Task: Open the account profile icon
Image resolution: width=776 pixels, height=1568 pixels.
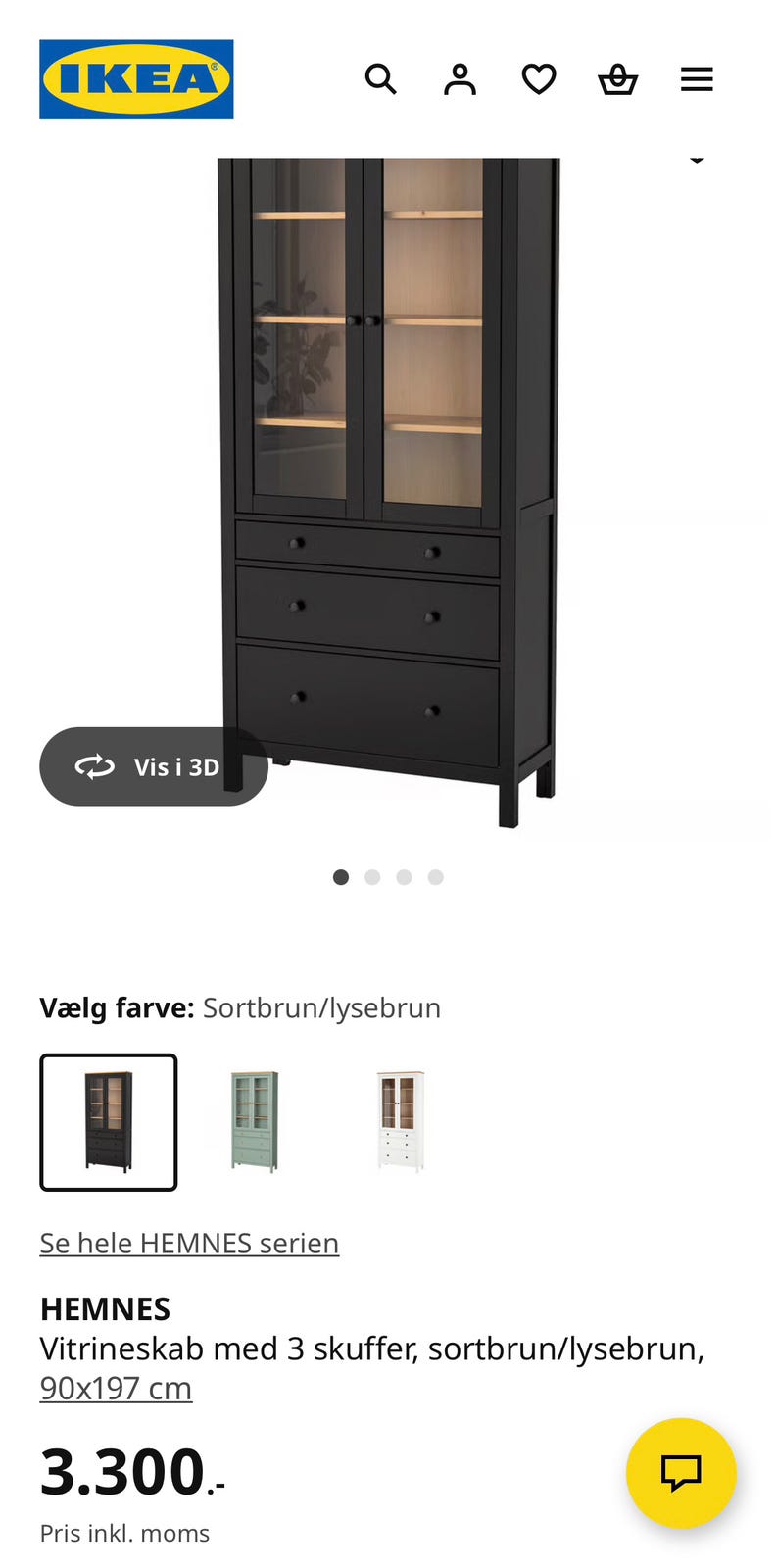Action: tap(460, 78)
